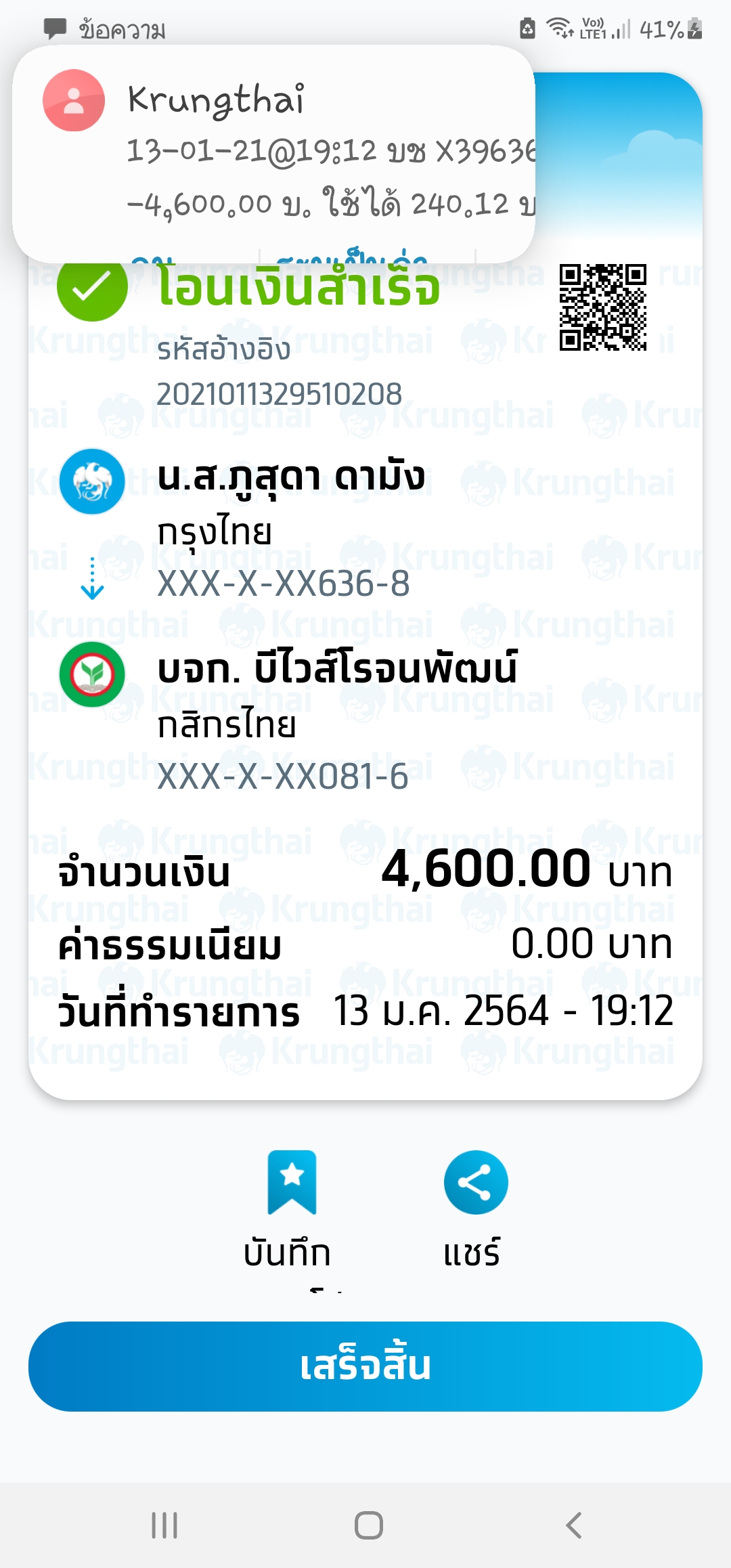
Task: Go back with system back button
Action: click(x=573, y=1525)
